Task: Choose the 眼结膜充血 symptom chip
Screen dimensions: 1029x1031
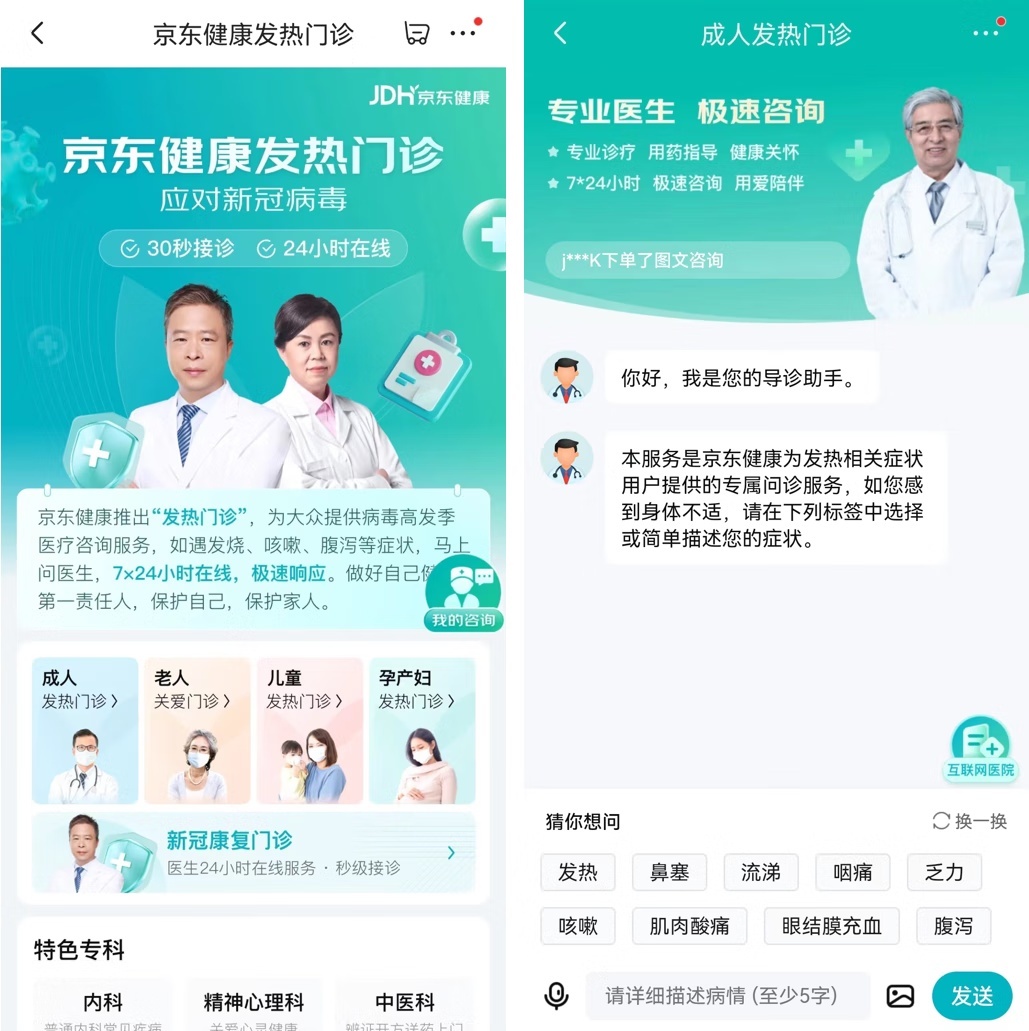Action: pos(831,926)
